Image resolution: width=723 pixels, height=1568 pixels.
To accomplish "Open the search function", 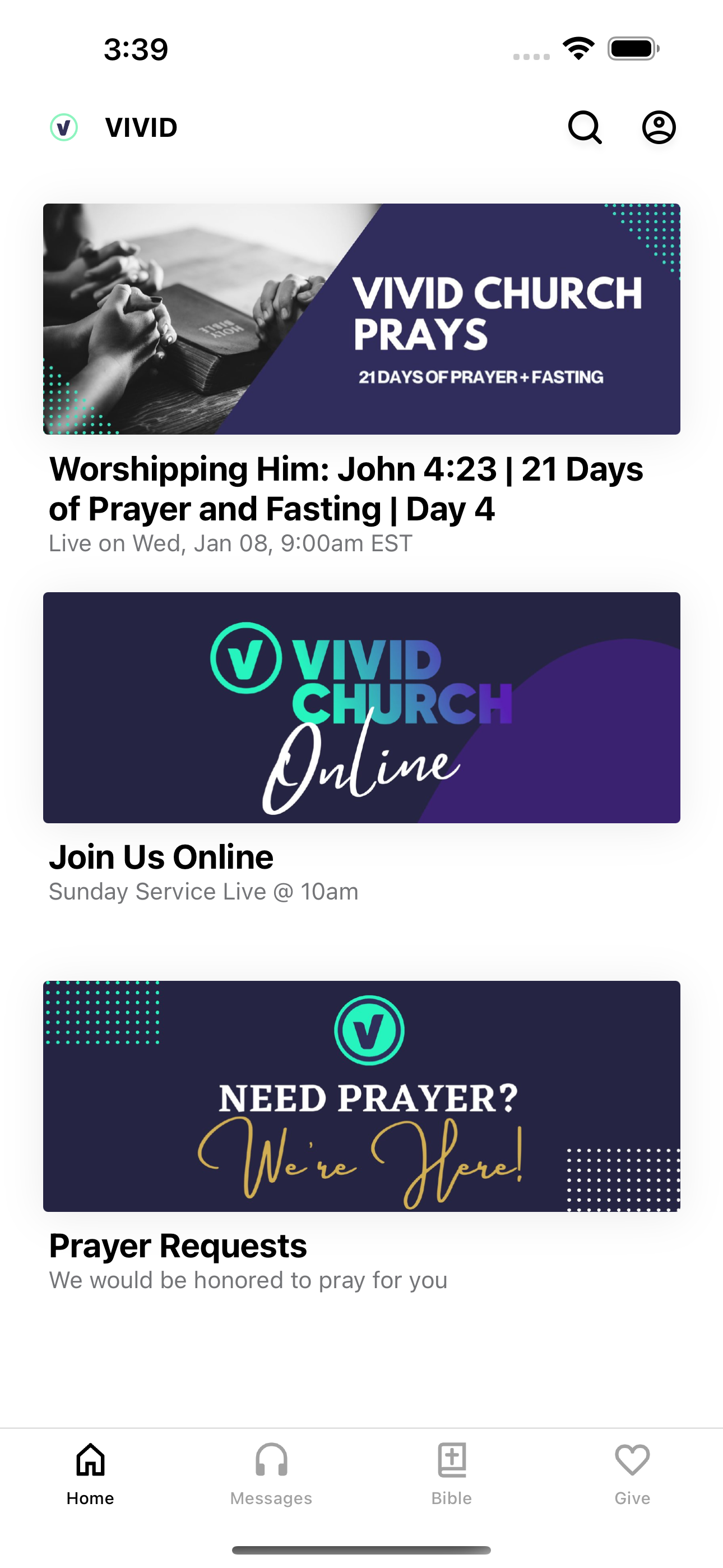I will tap(584, 128).
